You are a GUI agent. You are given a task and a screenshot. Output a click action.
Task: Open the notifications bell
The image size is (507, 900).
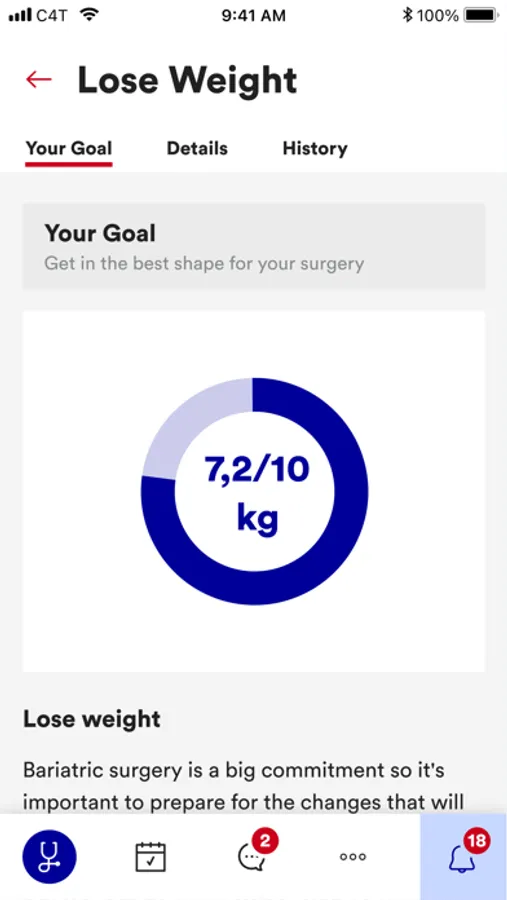[x=464, y=856]
